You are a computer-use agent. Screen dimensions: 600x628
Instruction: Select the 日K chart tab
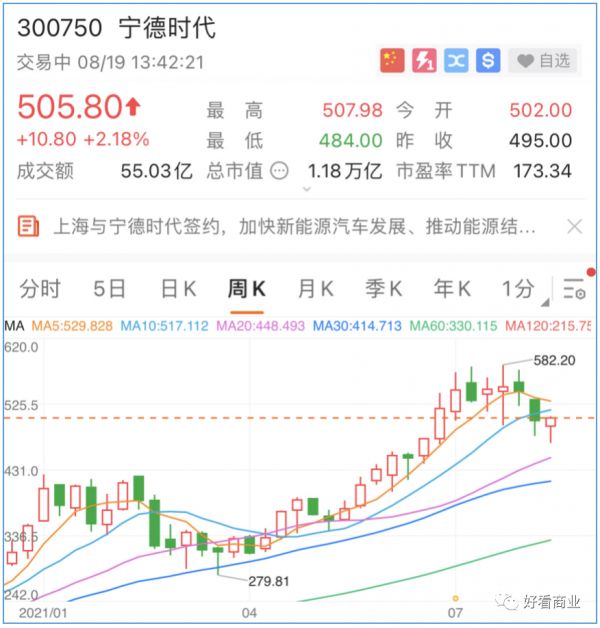178,290
